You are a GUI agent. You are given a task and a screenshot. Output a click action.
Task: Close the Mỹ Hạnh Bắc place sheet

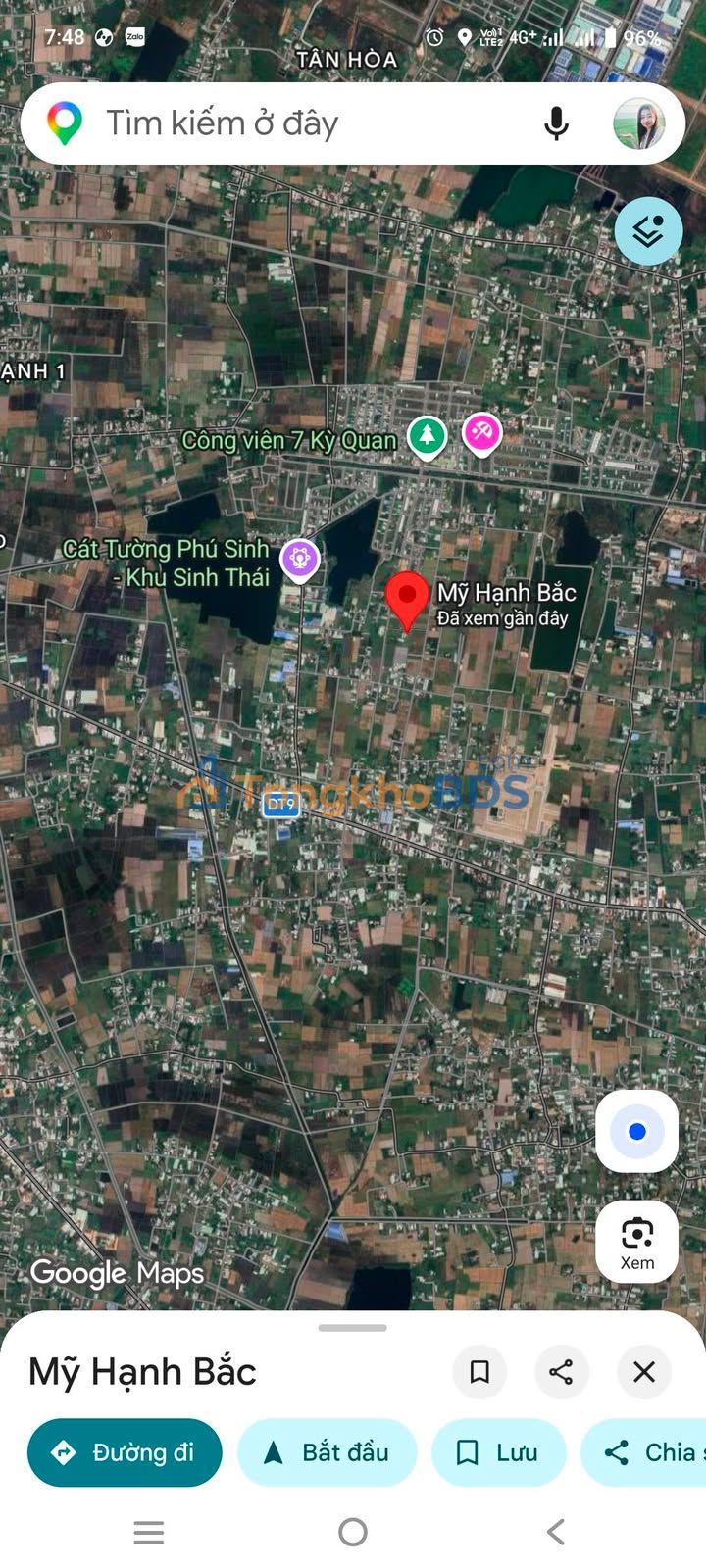pyautogui.click(x=644, y=1371)
